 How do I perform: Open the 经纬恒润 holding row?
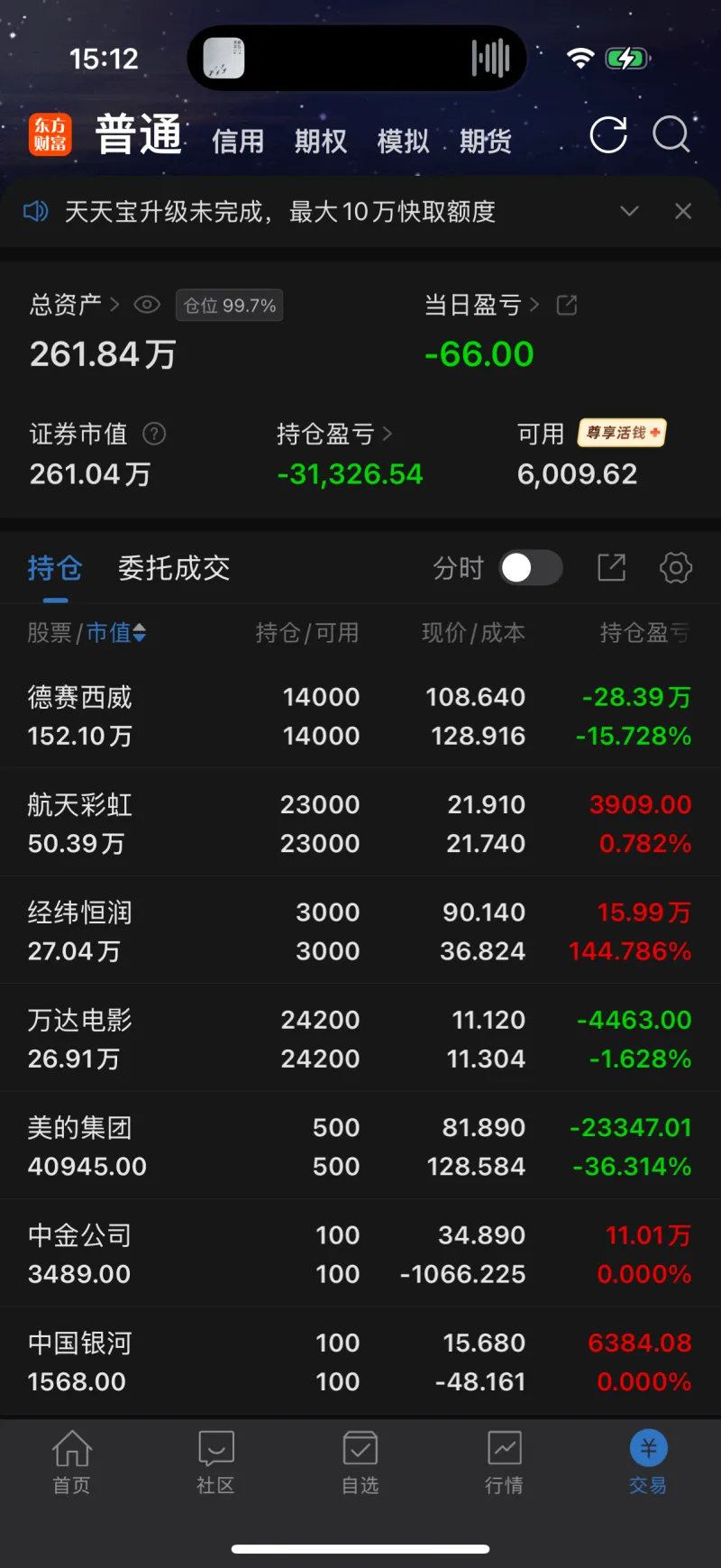coord(360,931)
